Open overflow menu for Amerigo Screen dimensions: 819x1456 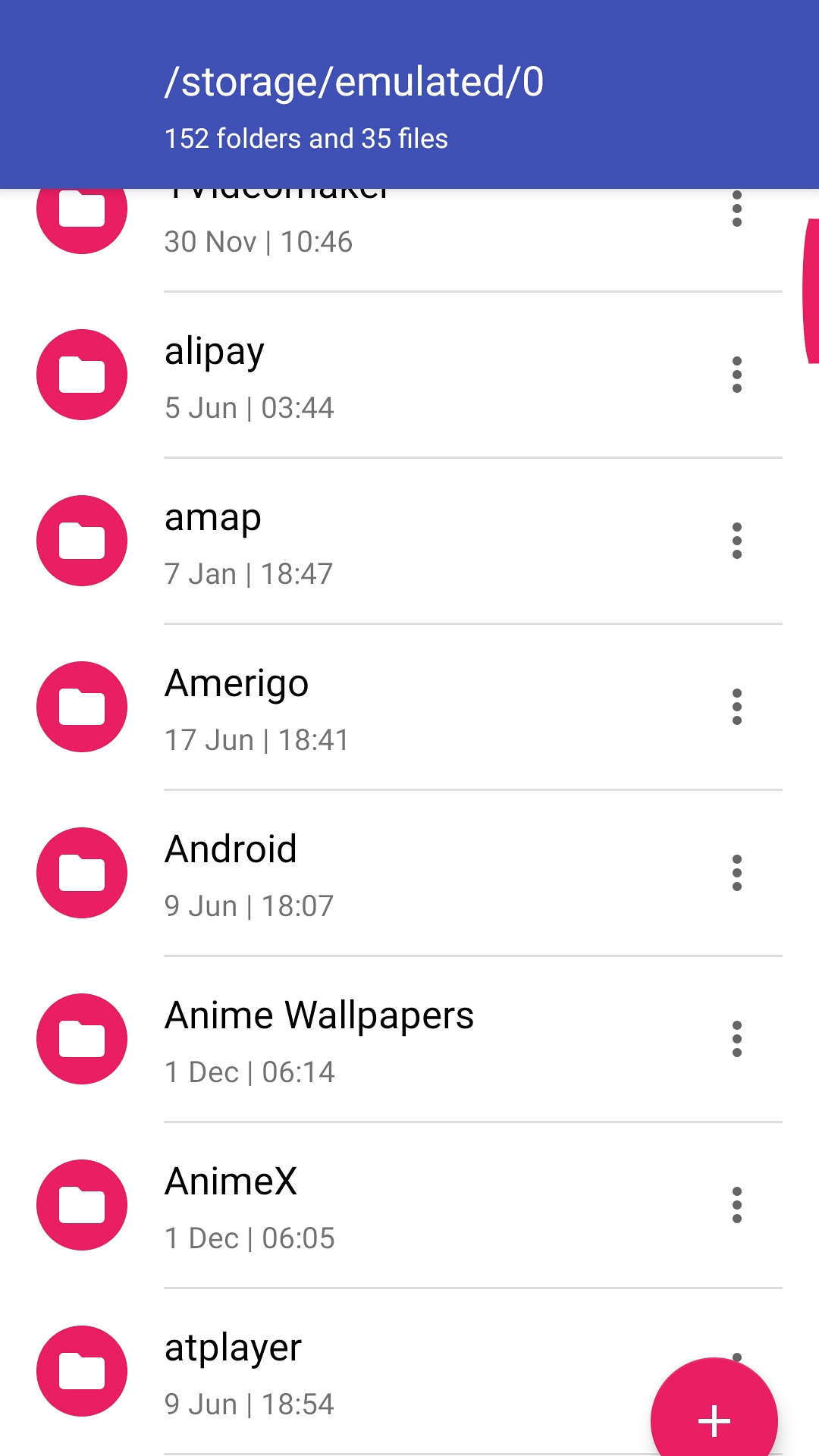coord(737,707)
